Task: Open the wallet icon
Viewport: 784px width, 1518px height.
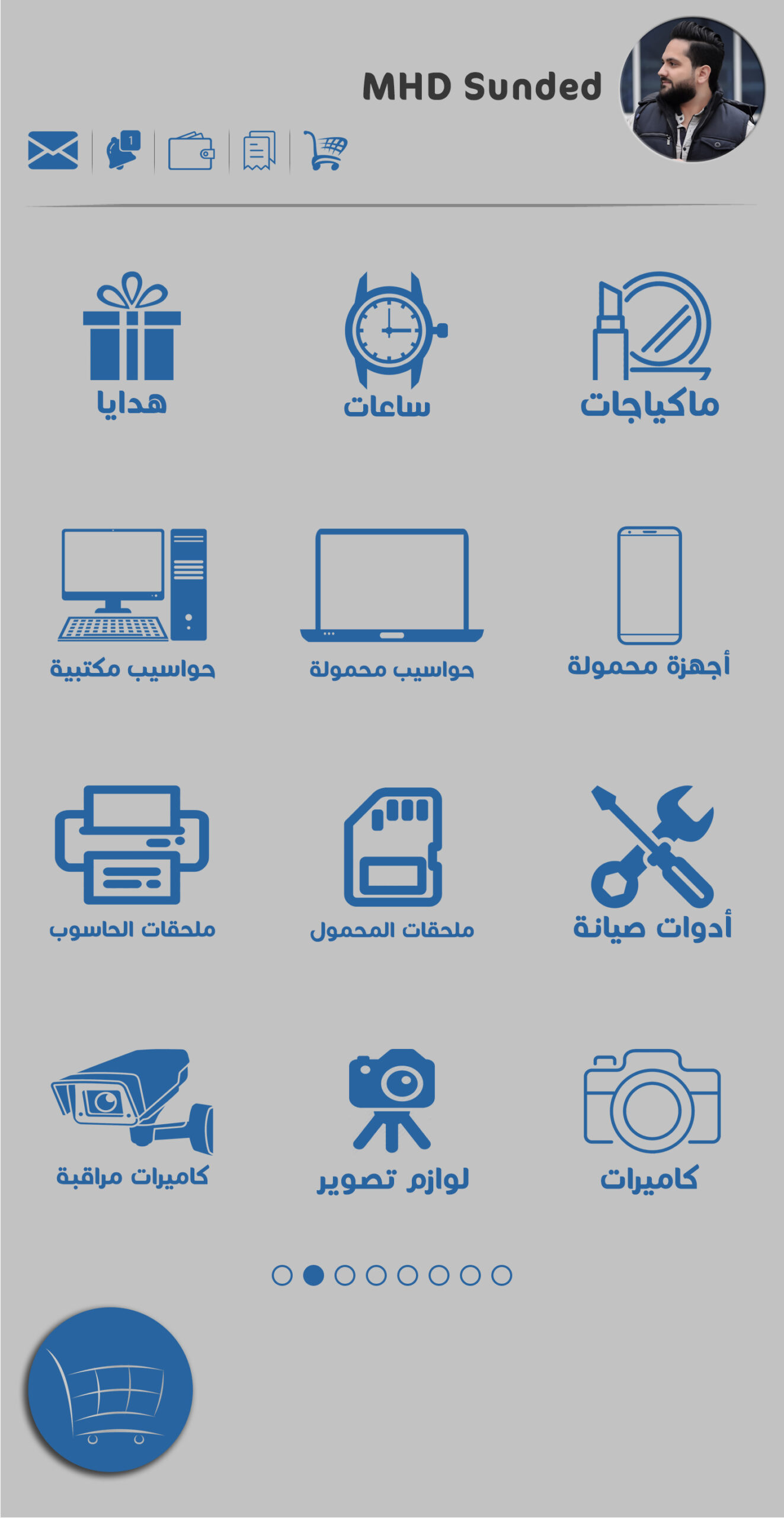Action: [191, 152]
